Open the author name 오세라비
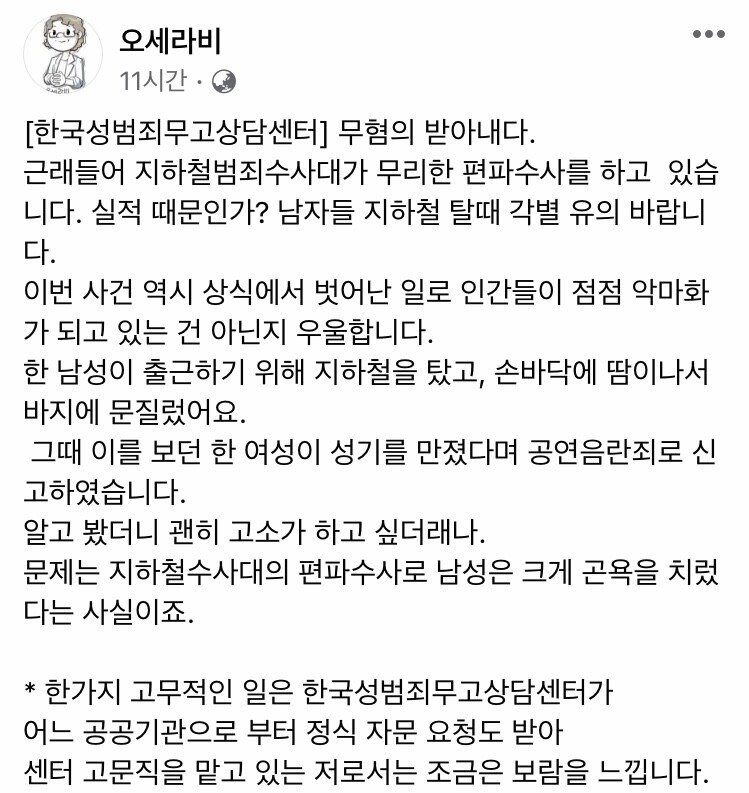Viewport: 749px width, 793px height. 170,43
